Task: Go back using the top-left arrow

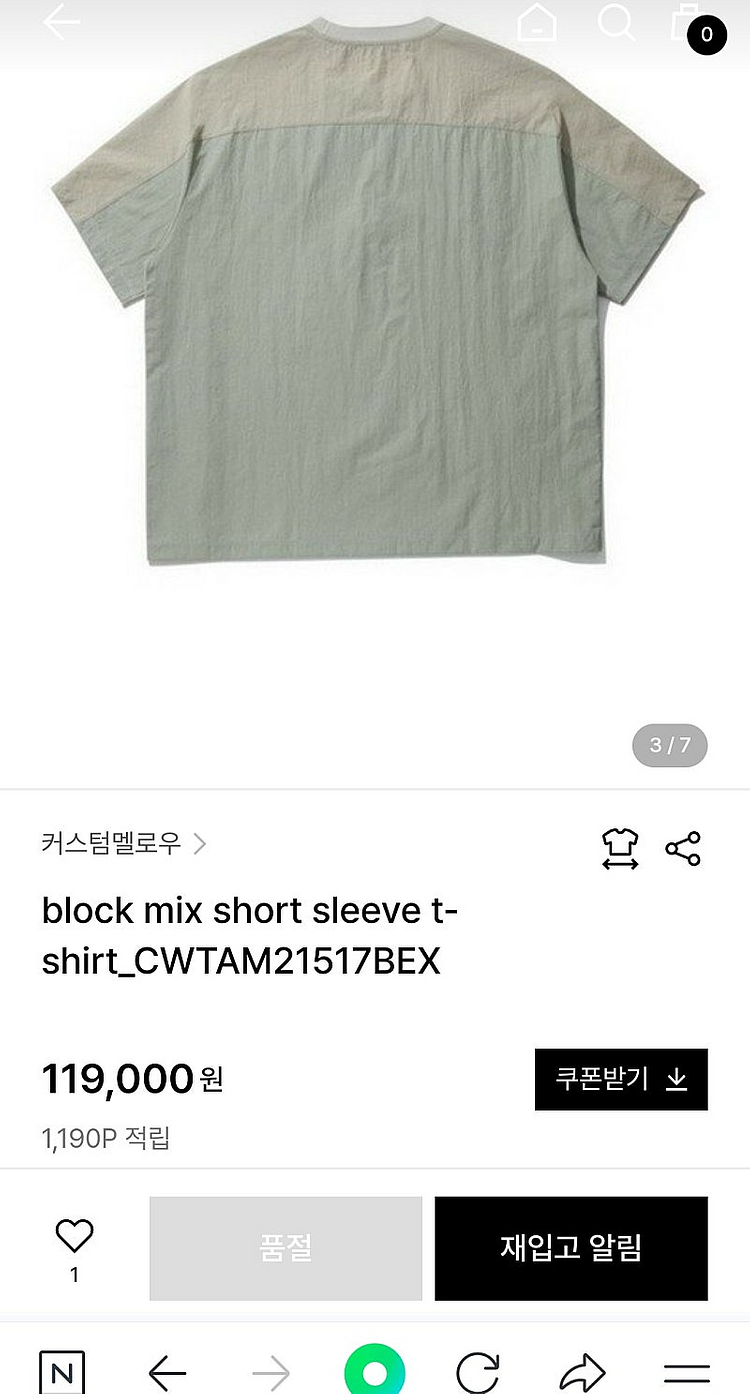Action: [x=60, y=23]
